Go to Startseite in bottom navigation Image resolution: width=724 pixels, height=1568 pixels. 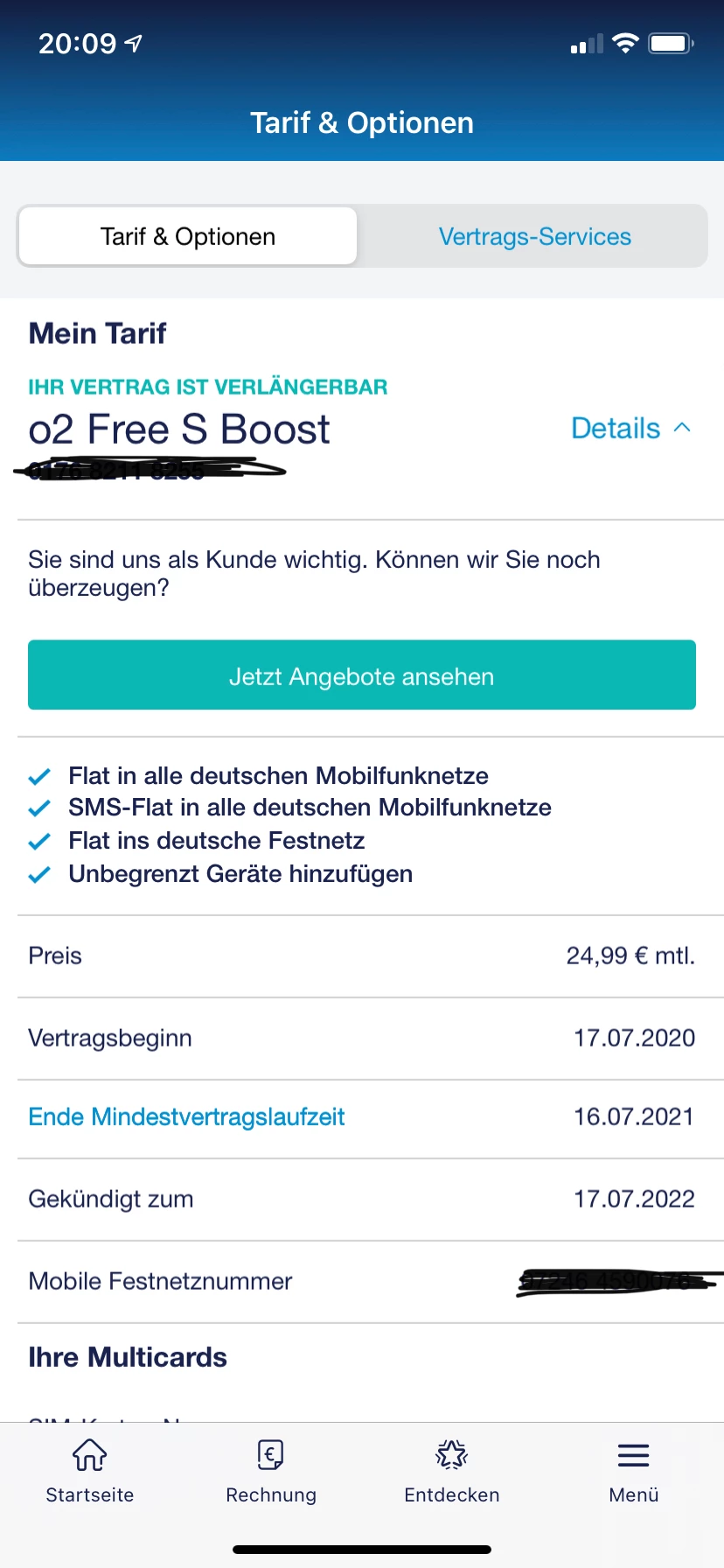[x=90, y=1472]
